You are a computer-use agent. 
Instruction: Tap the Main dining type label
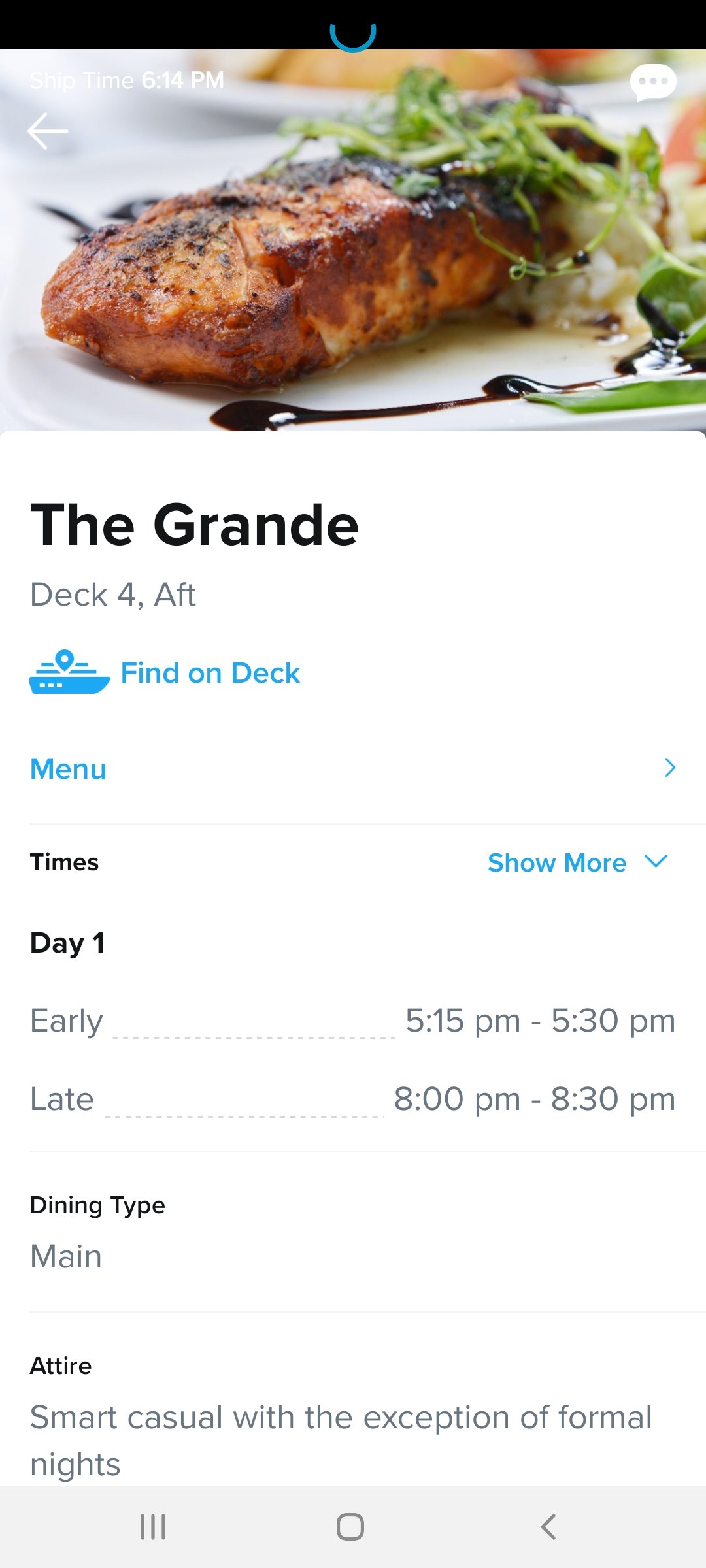pyautogui.click(x=65, y=1254)
